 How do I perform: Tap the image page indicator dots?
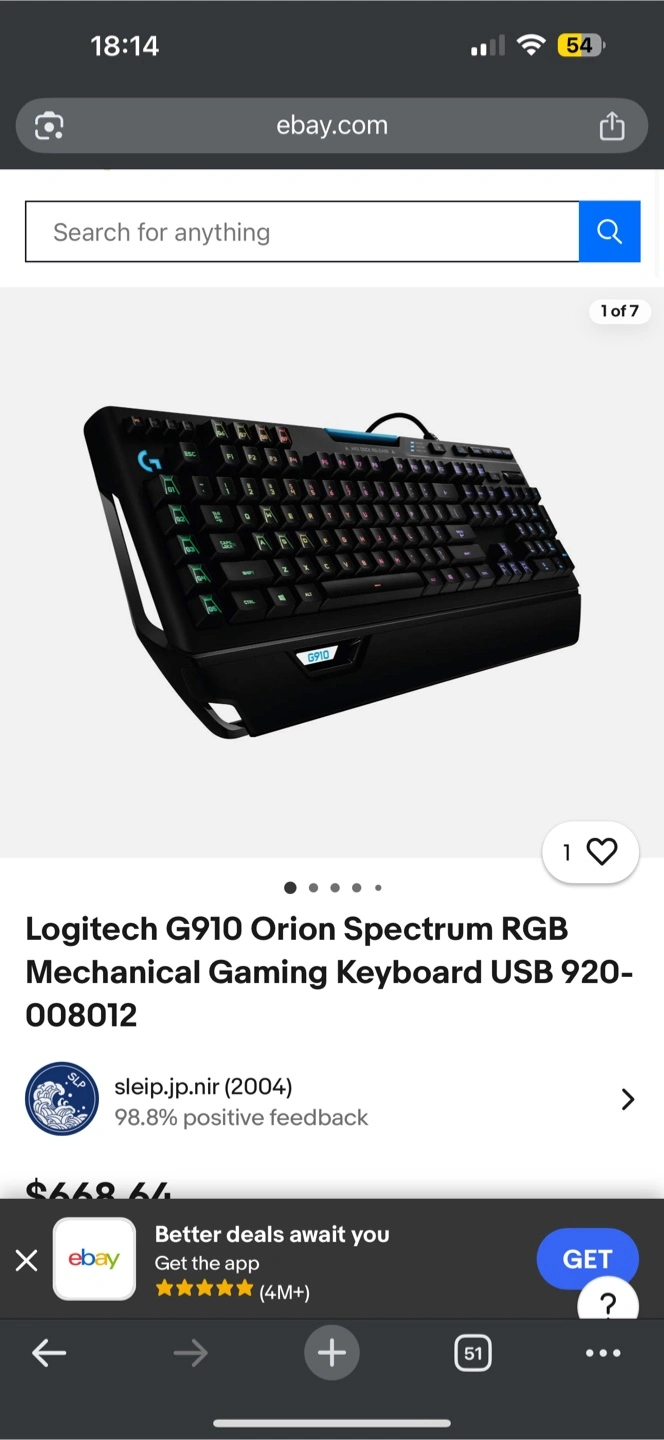(x=334, y=887)
